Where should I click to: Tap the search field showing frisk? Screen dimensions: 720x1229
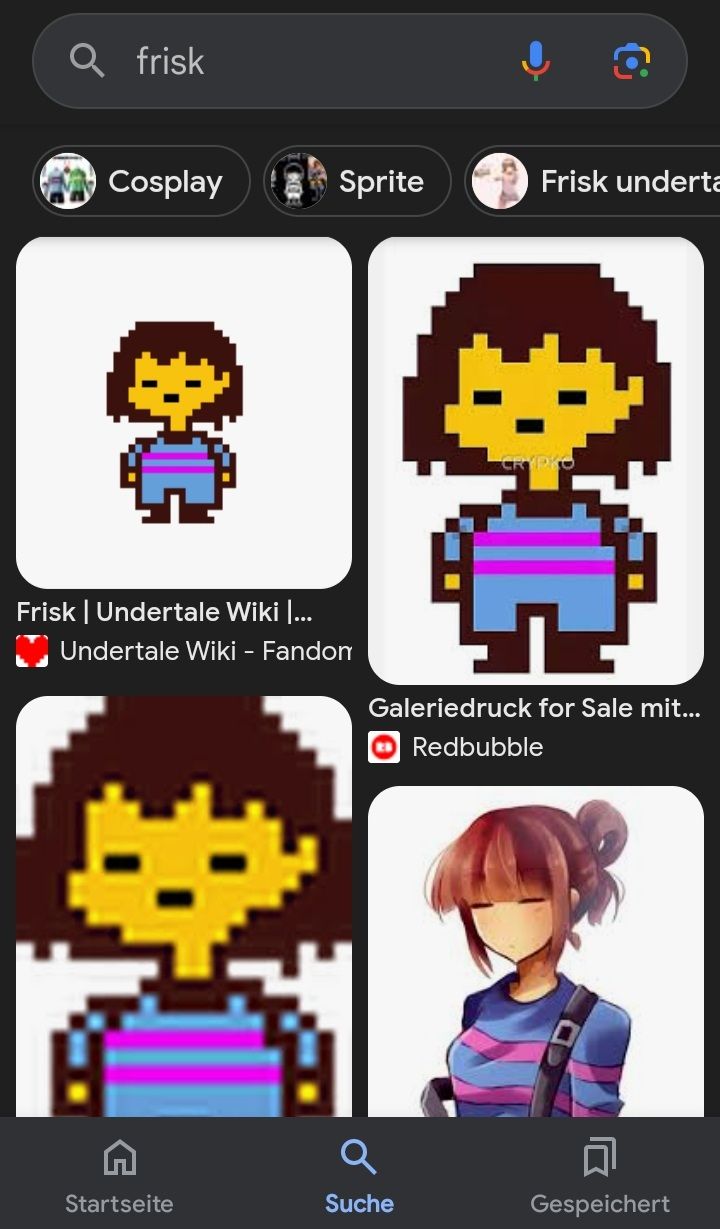[x=300, y=62]
